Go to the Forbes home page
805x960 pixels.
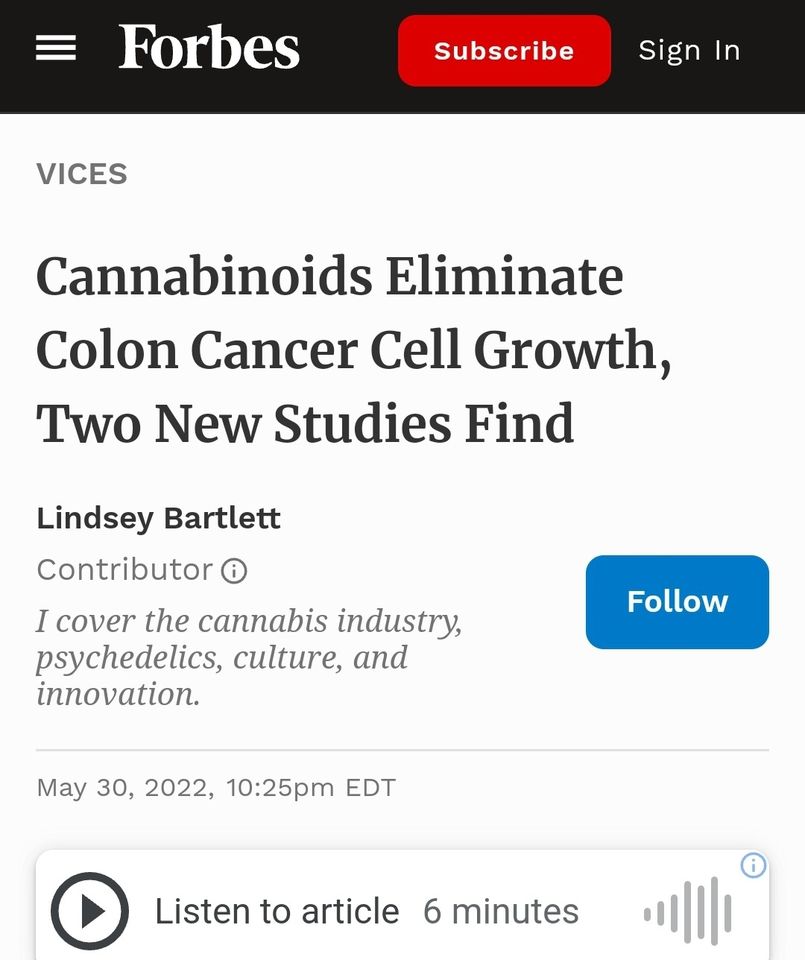click(x=209, y=49)
